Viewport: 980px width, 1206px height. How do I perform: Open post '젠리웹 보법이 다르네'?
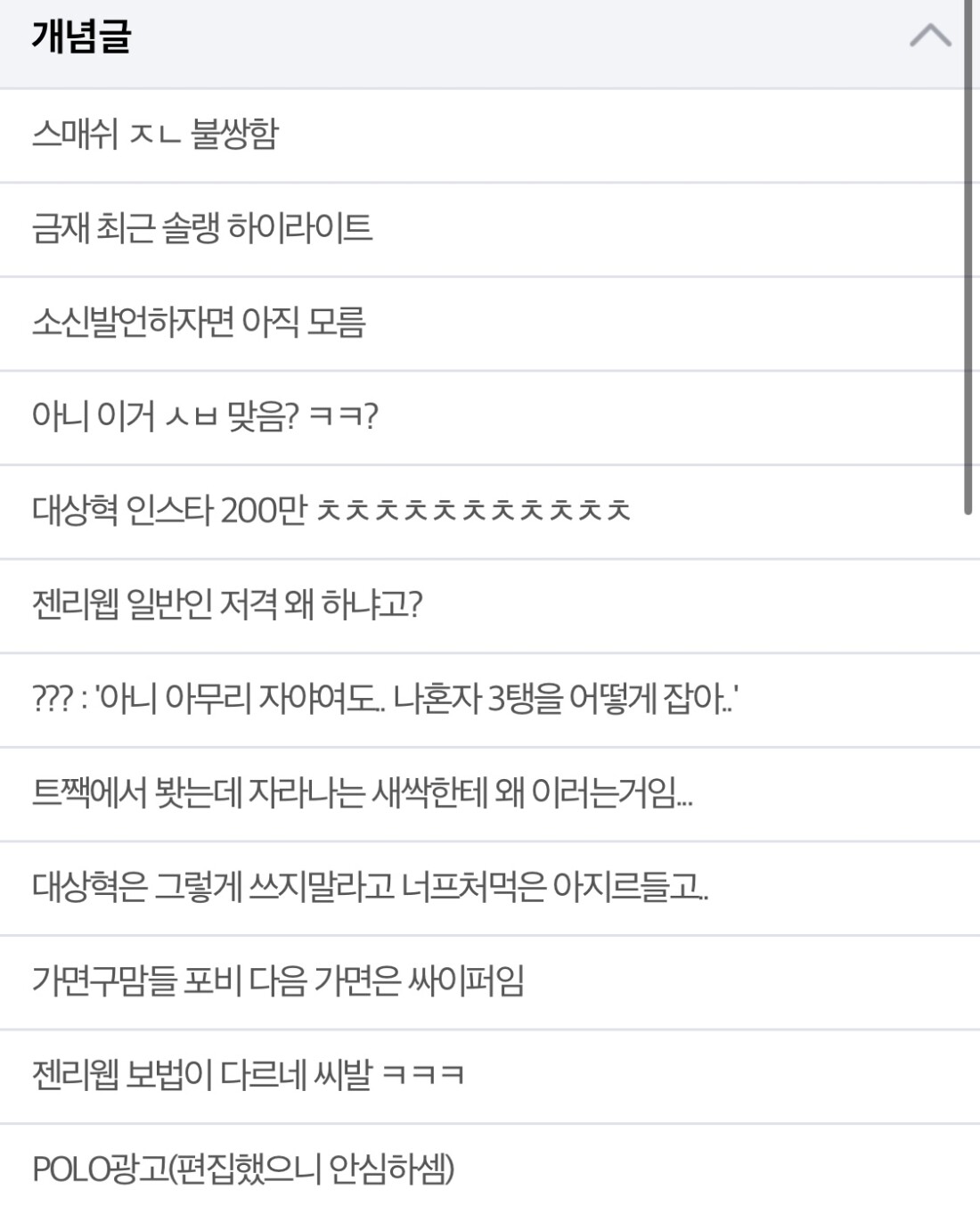tap(248, 1076)
